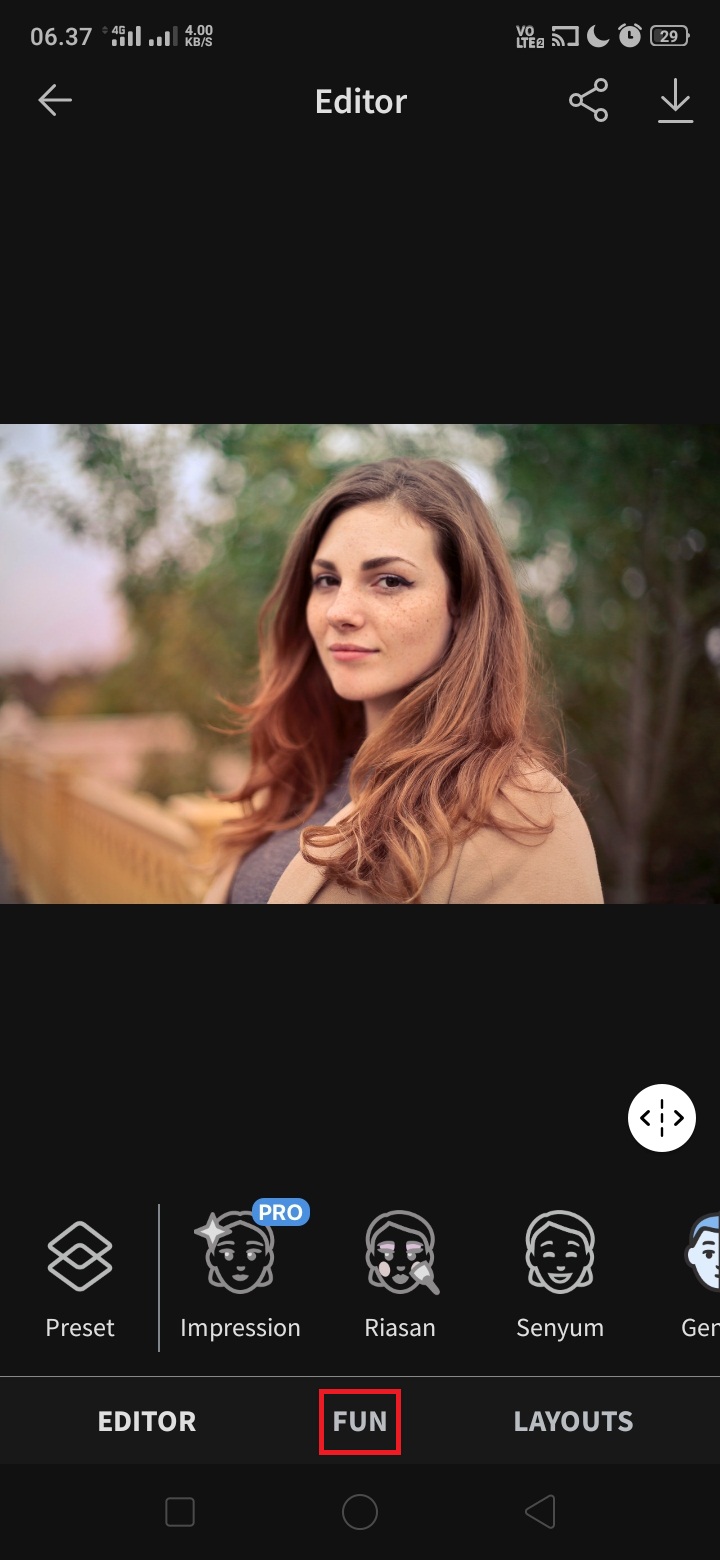The height and width of the screenshot is (1560, 720).
Task: Open recent apps with the square button
Action: point(180,1512)
